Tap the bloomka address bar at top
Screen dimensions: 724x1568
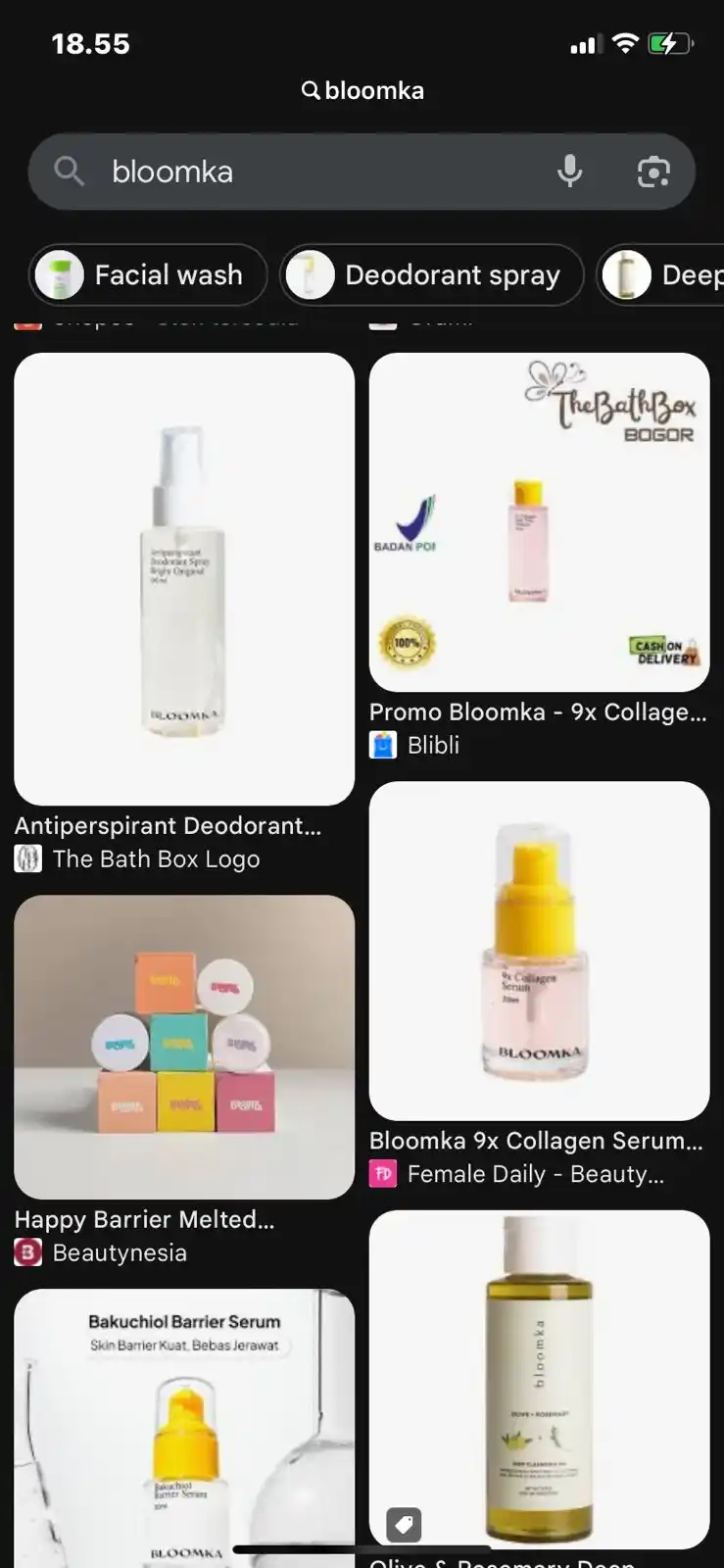pyautogui.click(x=362, y=91)
